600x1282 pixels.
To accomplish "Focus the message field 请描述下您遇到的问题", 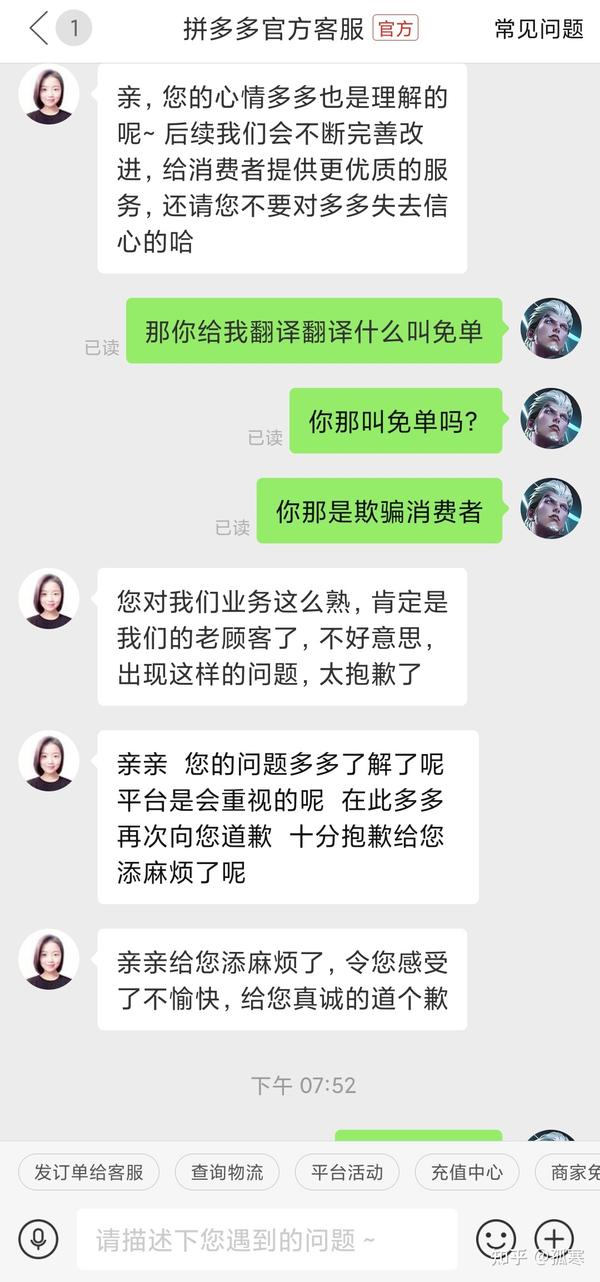I will pos(266,1240).
